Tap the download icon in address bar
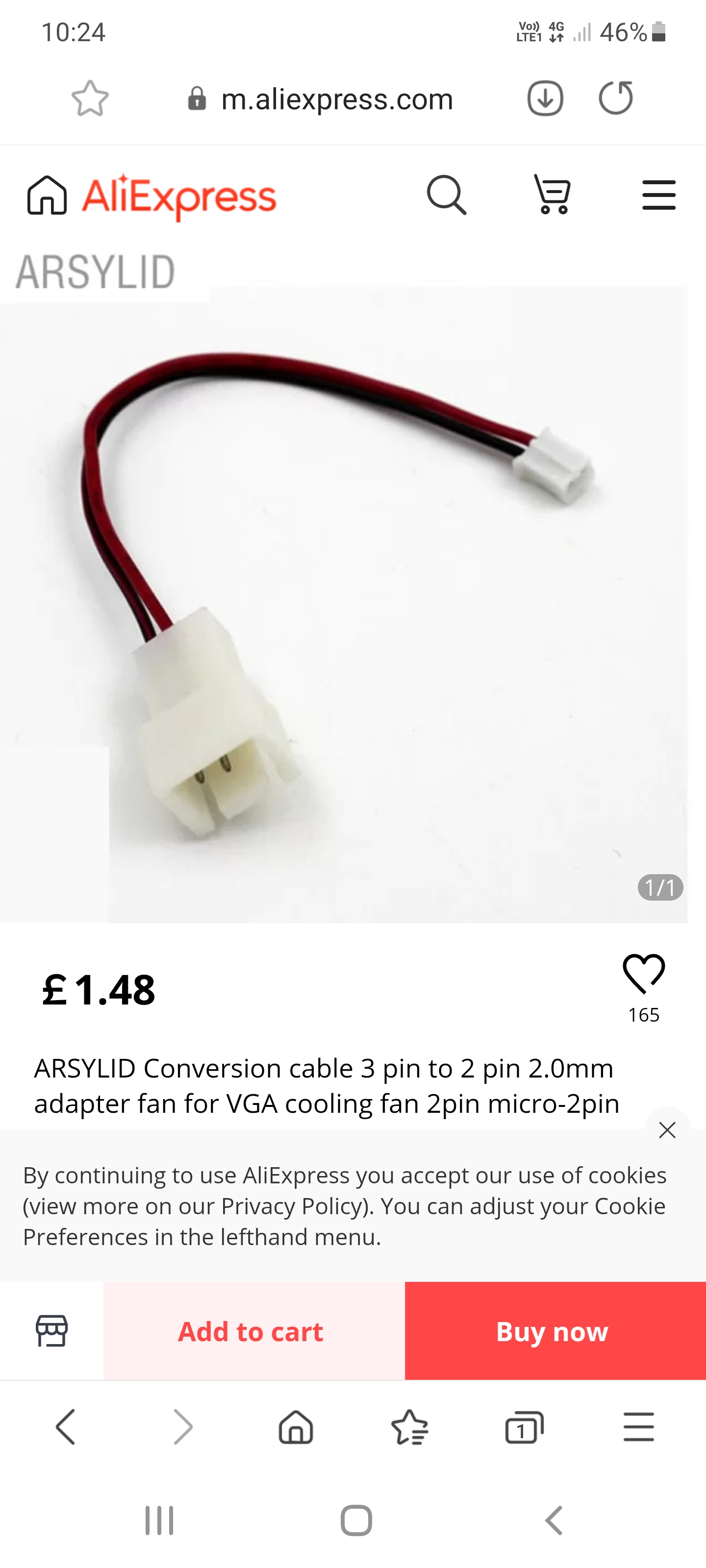The width and height of the screenshot is (706, 1568). click(x=545, y=98)
